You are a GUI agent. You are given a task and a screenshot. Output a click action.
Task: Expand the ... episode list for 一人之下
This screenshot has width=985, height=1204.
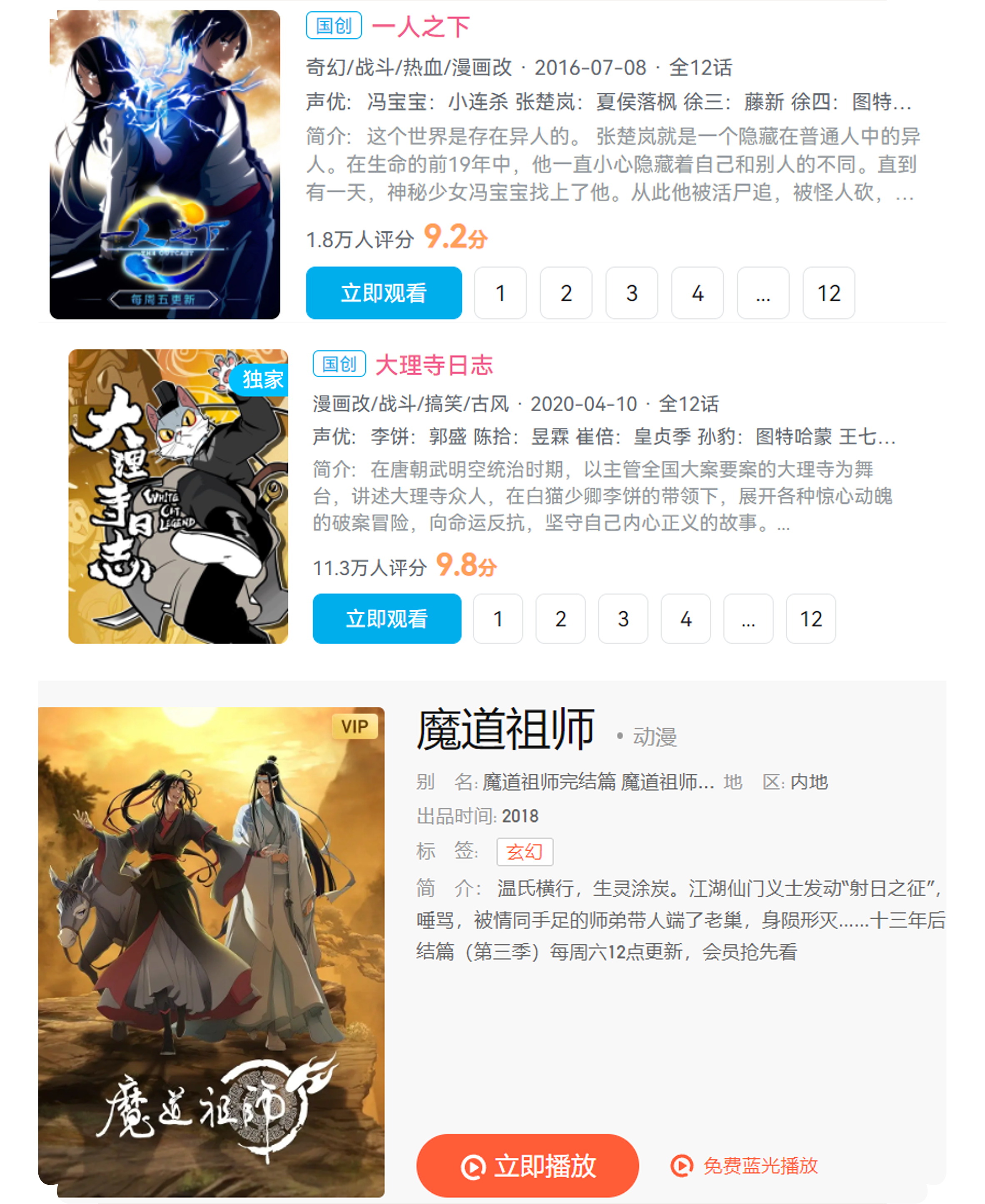(x=763, y=293)
